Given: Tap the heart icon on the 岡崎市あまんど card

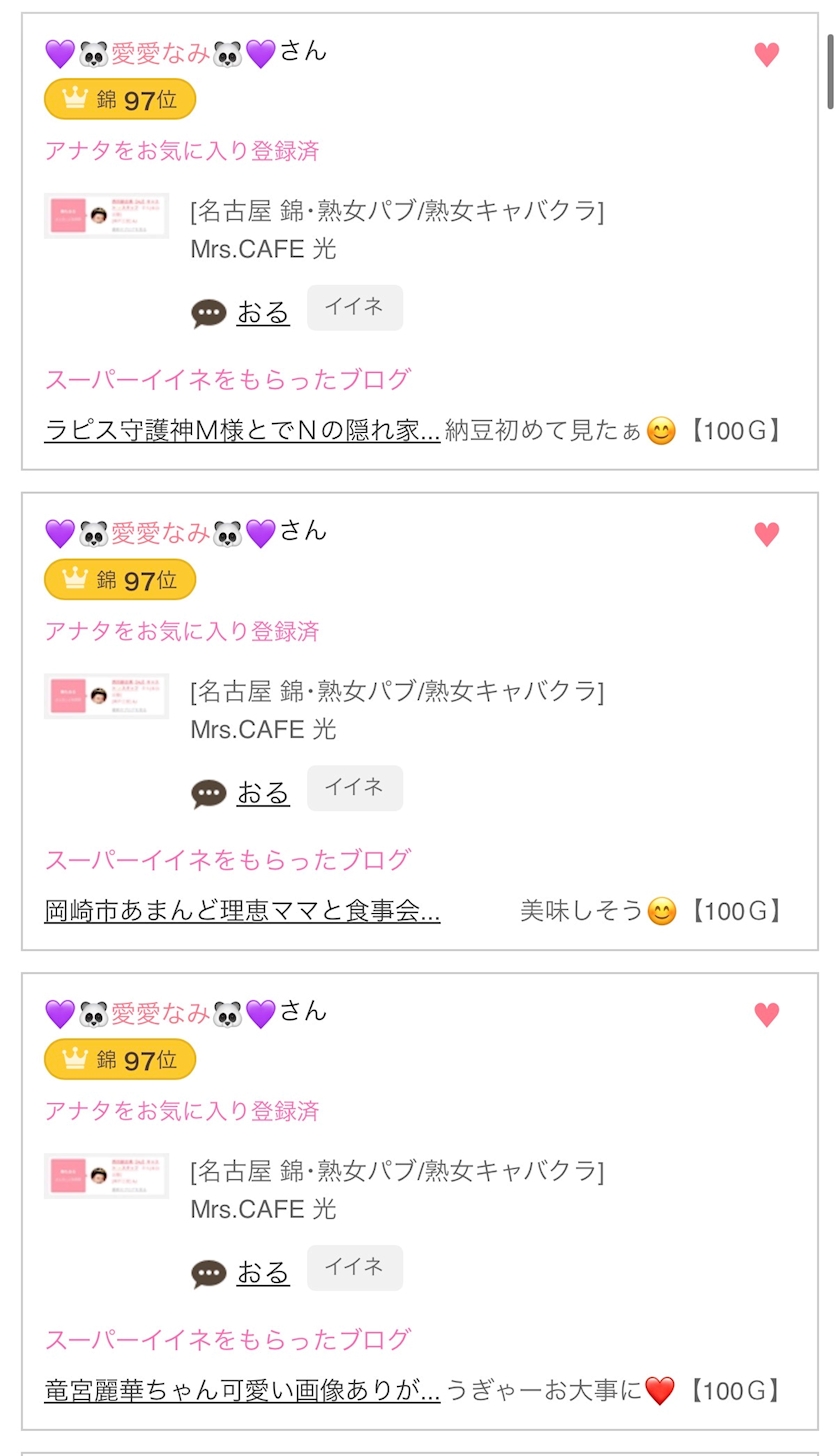Looking at the screenshot, I should click(766, 534).
